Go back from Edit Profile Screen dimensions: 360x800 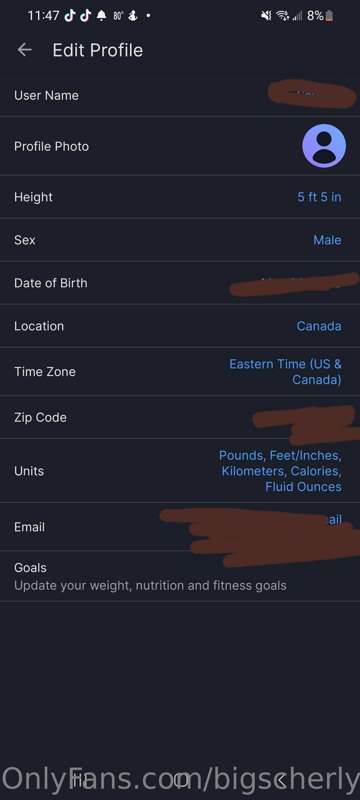pyautogui.click(x=24, y=49)
